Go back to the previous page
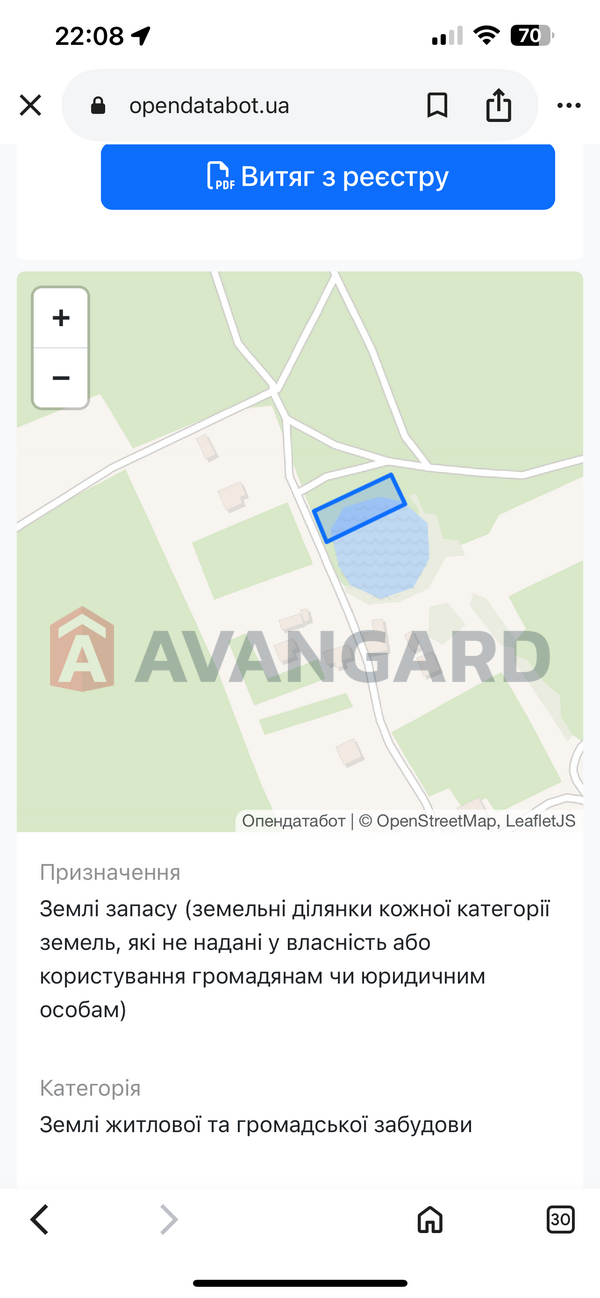The height and width of the screenshot is (1298, 600). coord(39,1219)
